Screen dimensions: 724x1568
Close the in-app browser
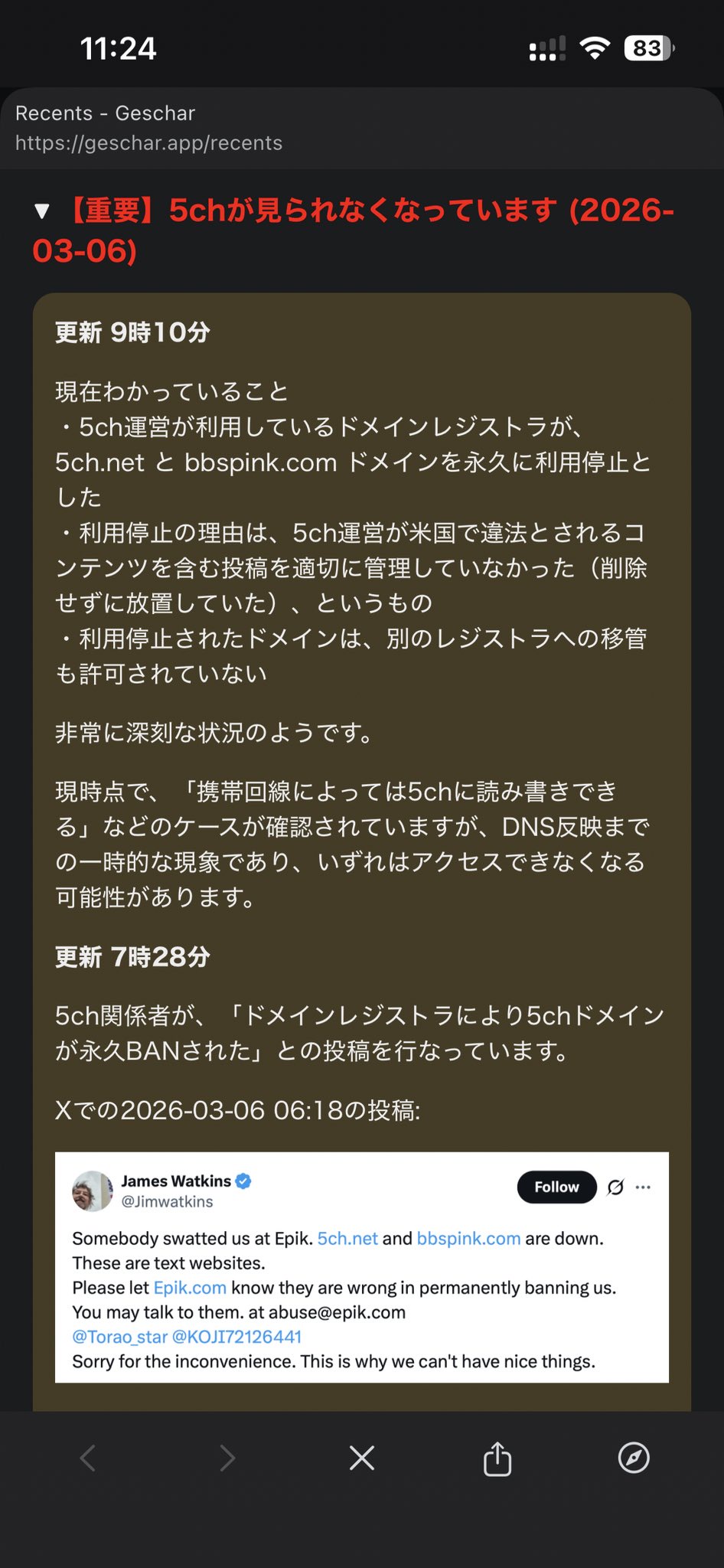(x=362, y=1458)
